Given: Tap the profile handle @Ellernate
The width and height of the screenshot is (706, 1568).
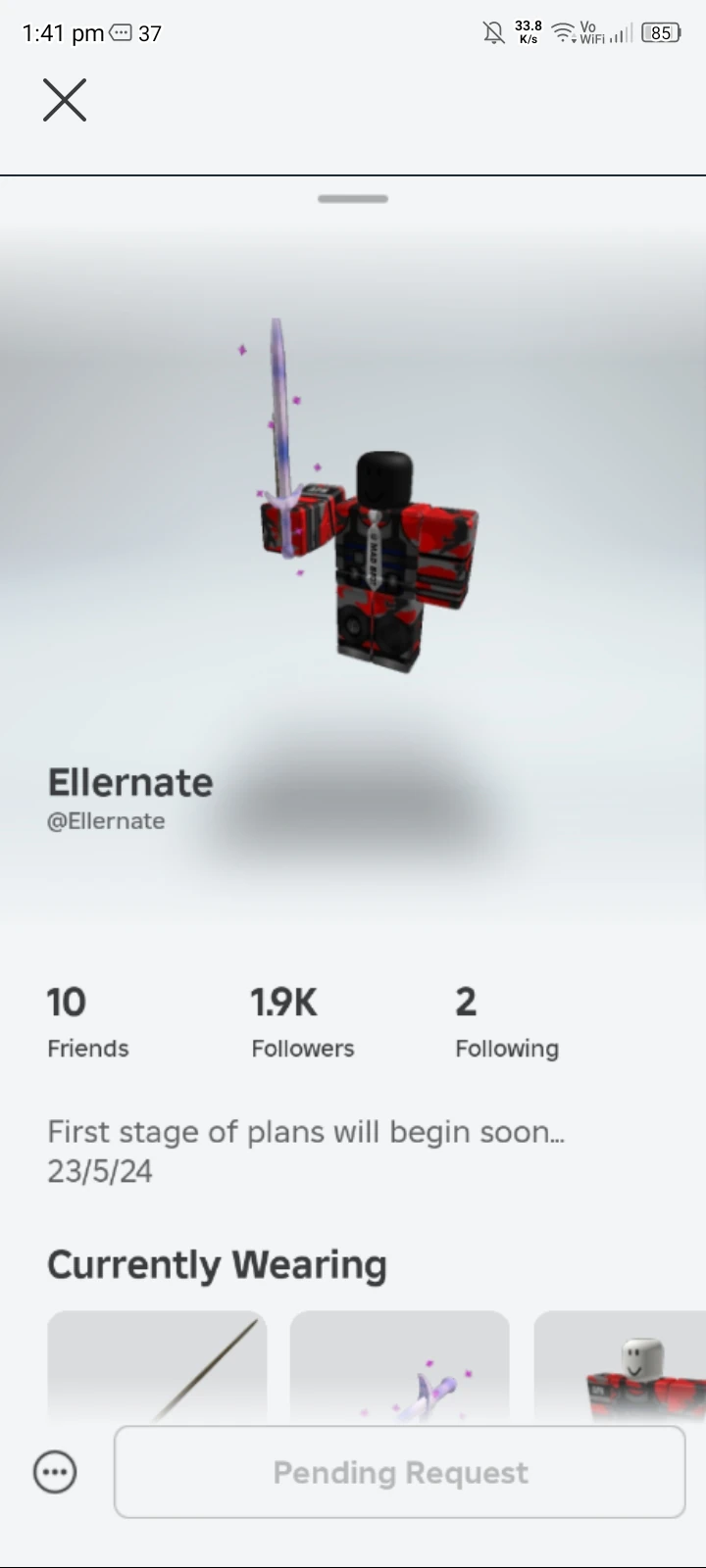Looking at the screenshot, I should click(x=106, y=821).
